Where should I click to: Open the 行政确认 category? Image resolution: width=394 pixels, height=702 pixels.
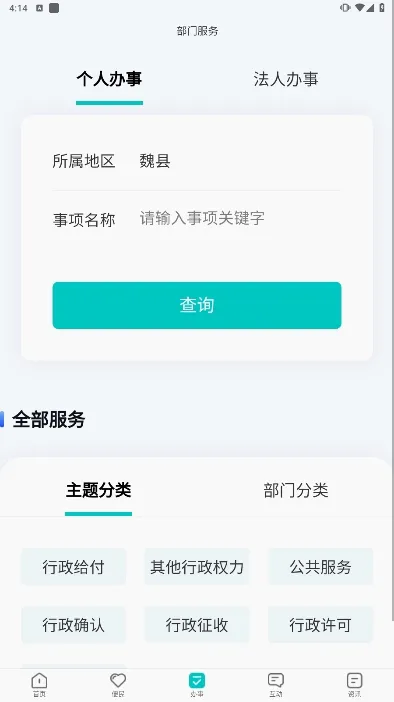pos(73,625)
